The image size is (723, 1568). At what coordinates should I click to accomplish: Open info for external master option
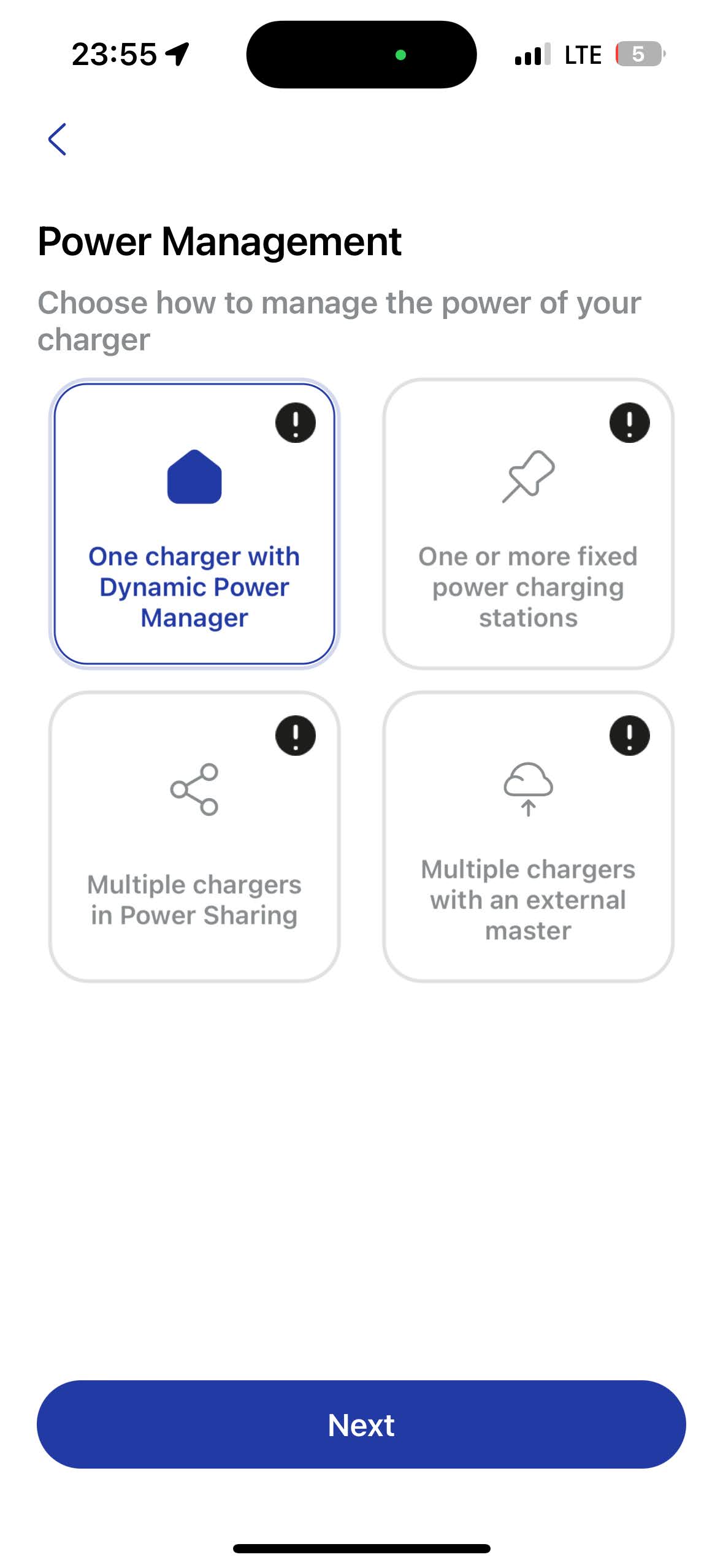pyautogui.click(x=629, y=736)
